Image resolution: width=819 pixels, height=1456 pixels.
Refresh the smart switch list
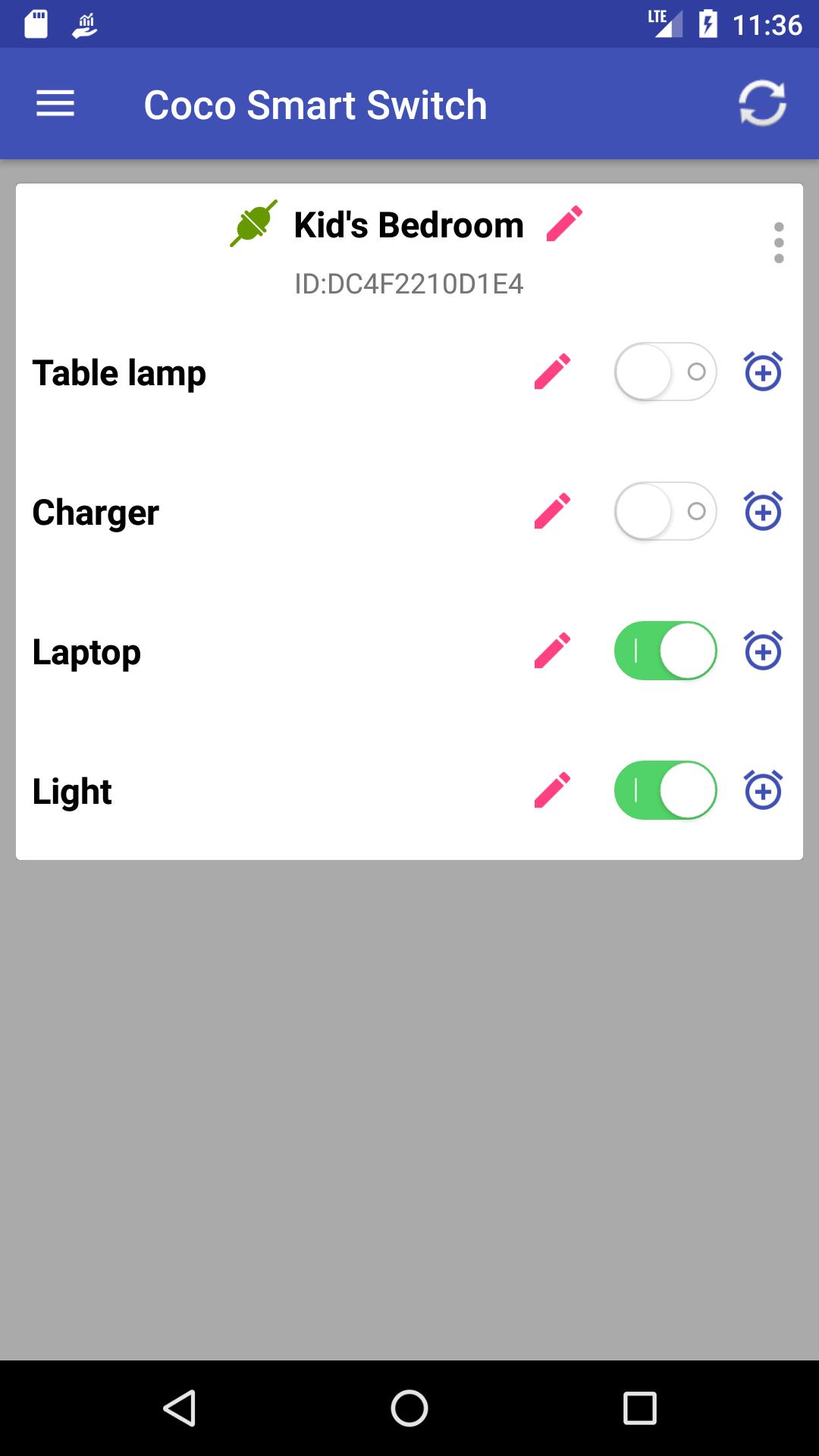click(x=762, y=104)
